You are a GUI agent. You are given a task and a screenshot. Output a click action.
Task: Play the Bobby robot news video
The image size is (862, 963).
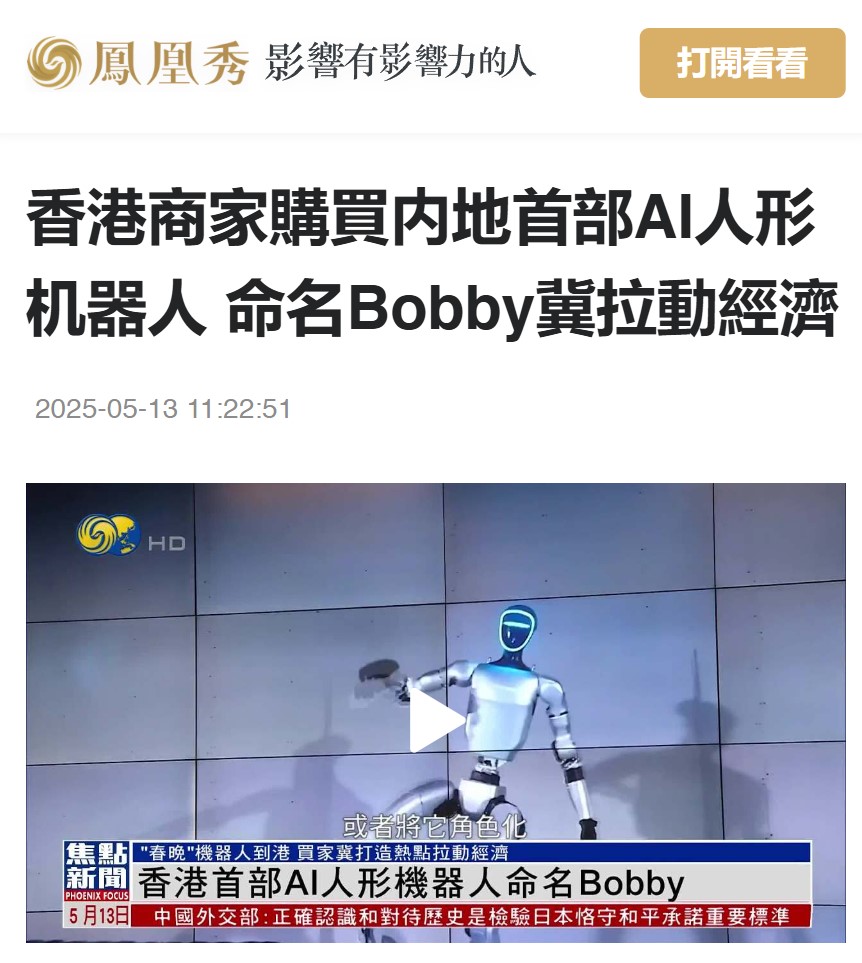[x=436, y=721]
